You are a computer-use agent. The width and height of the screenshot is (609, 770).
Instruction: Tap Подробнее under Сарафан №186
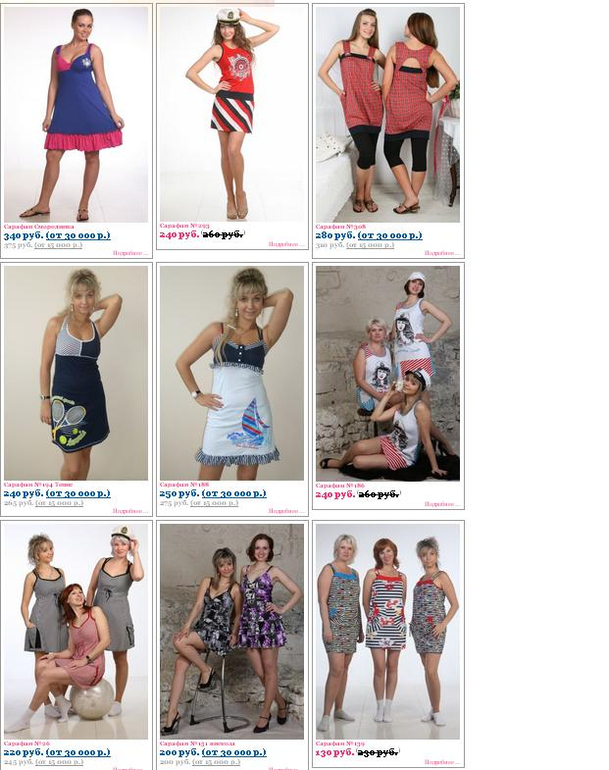442,504
